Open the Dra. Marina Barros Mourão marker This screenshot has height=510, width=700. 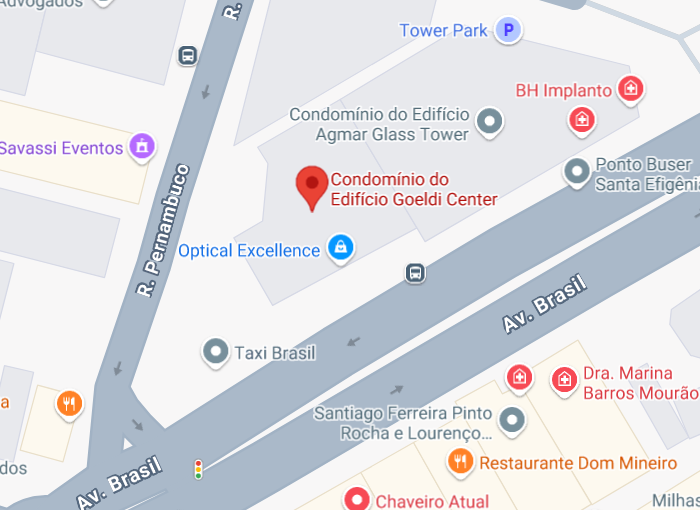coord(565,380)
